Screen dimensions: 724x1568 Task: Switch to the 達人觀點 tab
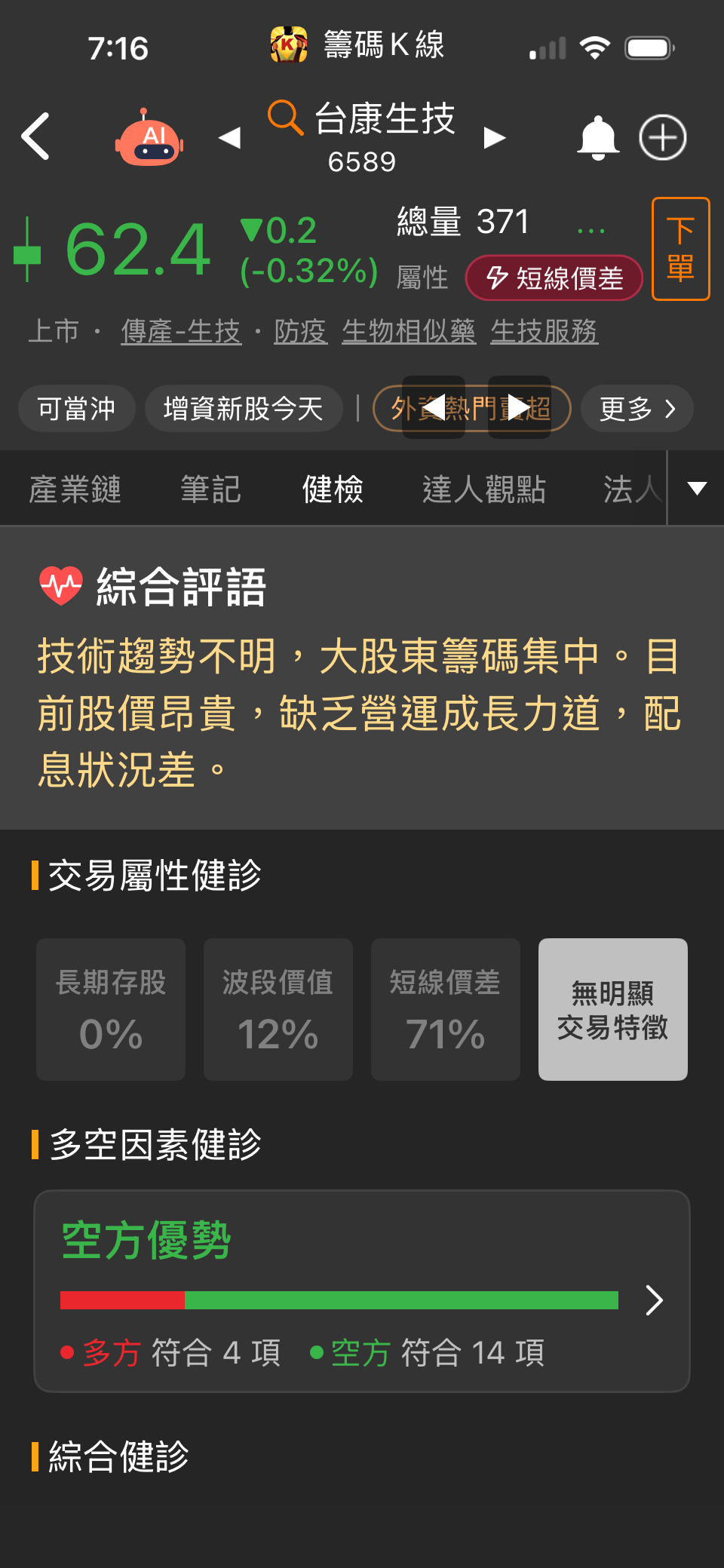tap(483, 489)
